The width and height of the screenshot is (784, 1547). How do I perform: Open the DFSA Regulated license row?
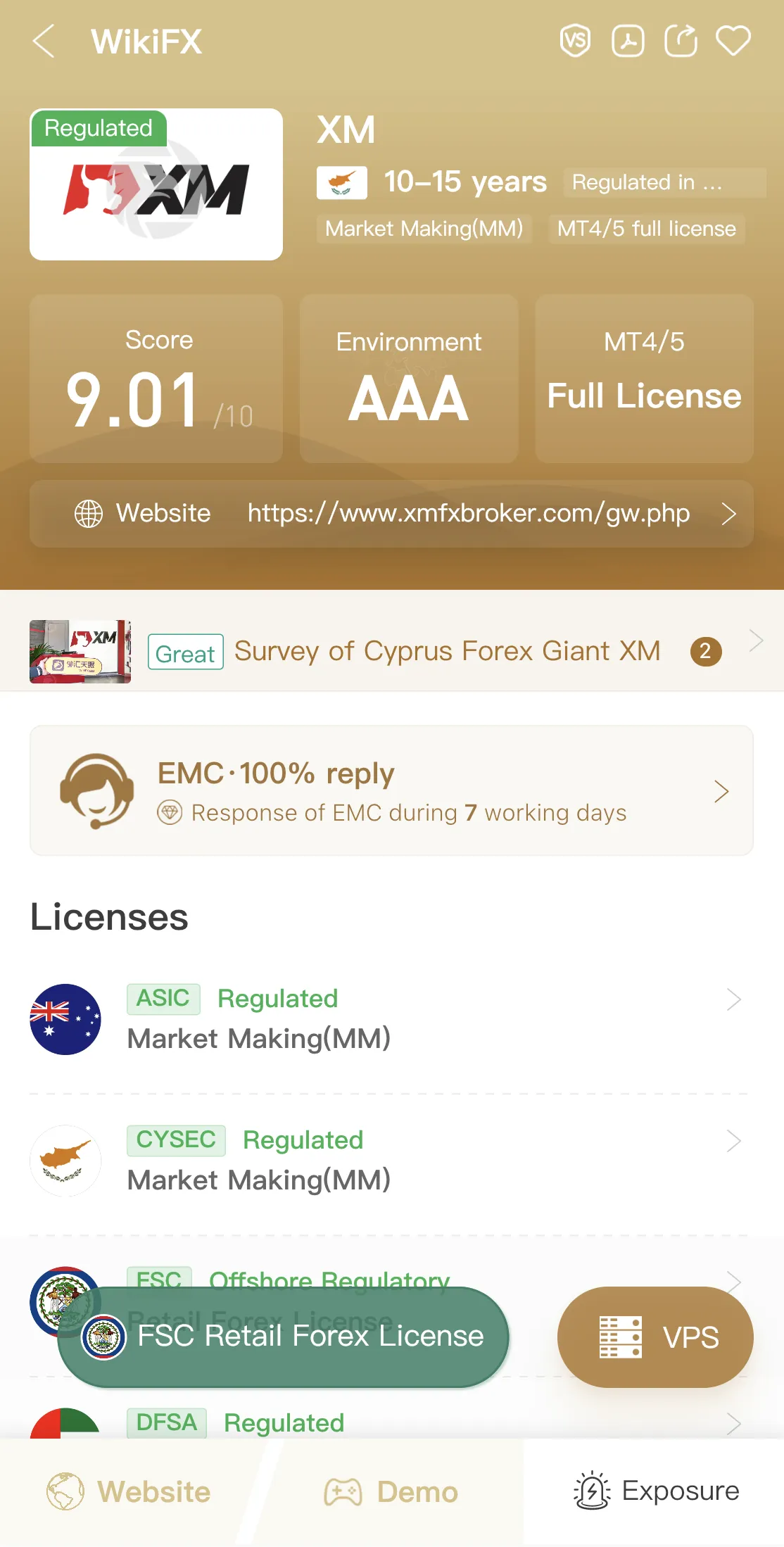click(x=391, y=1423)
